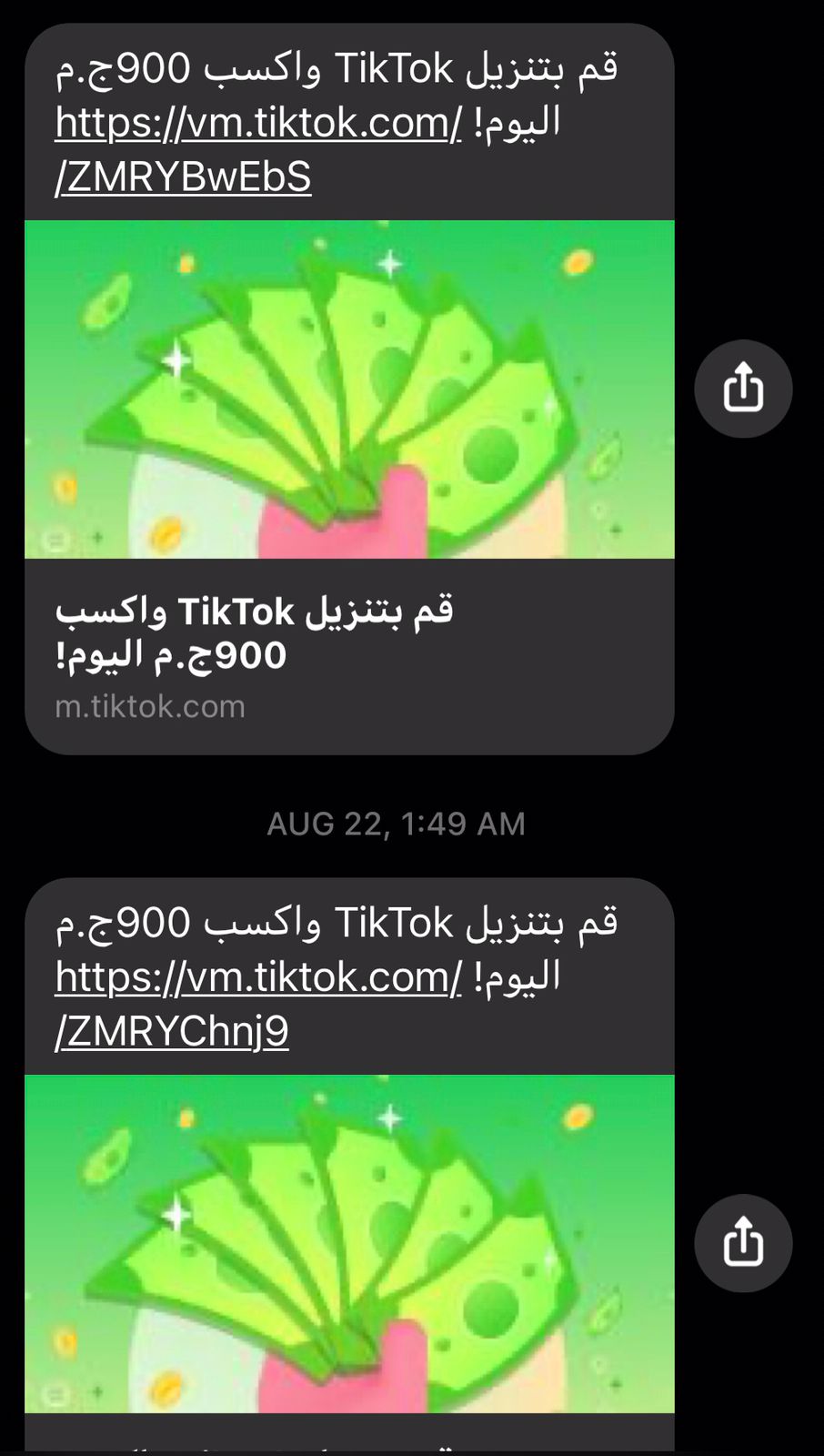Open the vm.tiktok.com link ending ZMRYBwEbS
The image size is (824, 1456).
pyautogui.click(x=258, y=124)
